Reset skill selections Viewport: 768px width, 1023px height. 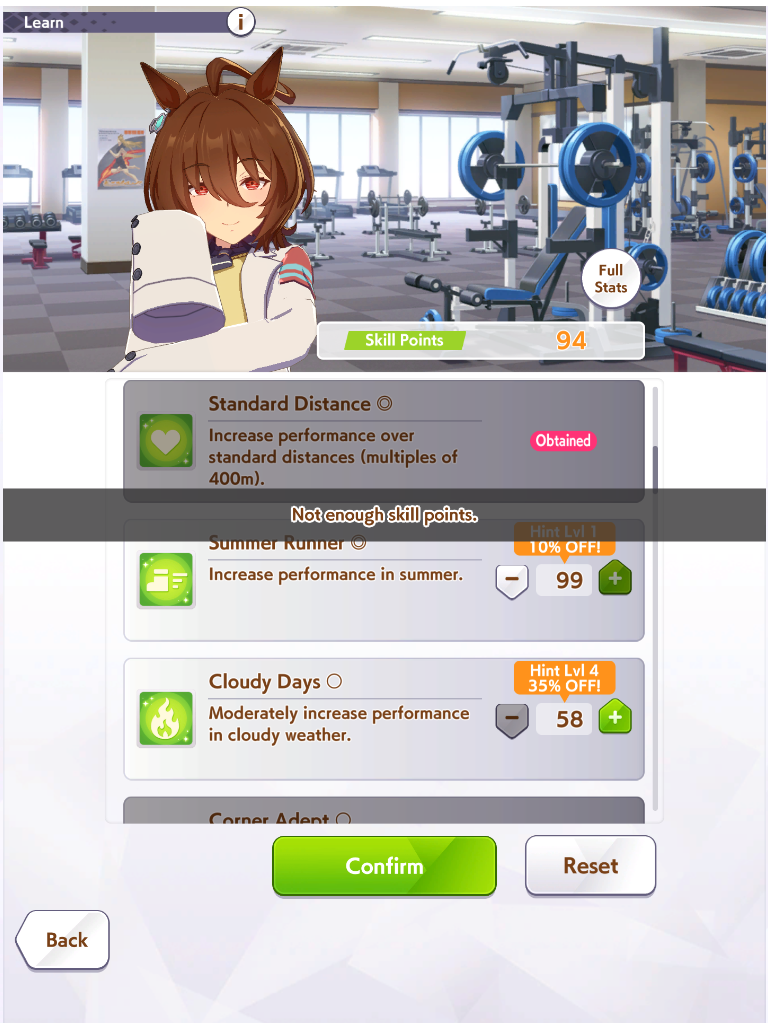tap(591, 866)
